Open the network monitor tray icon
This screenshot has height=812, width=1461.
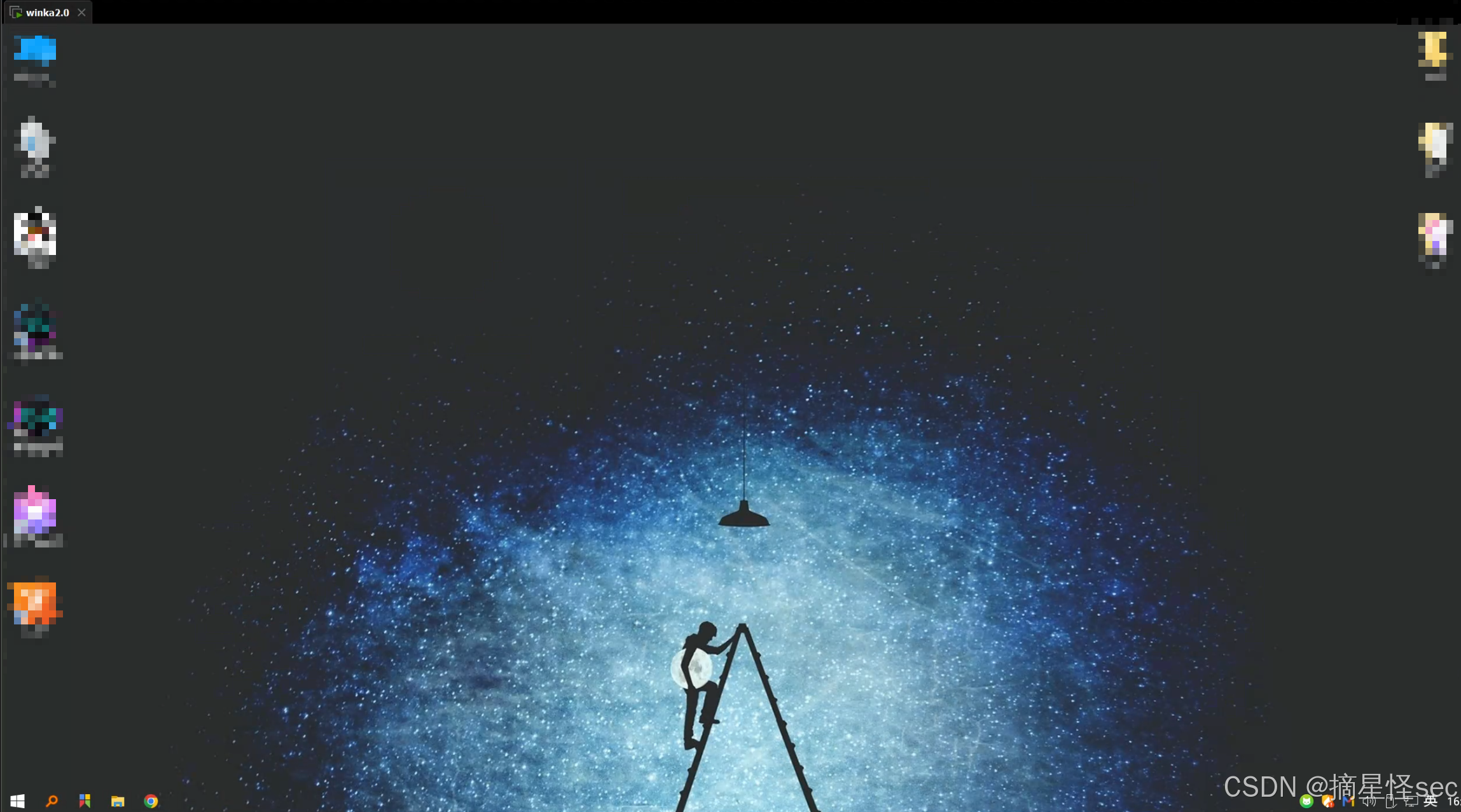coord(1411,801)
